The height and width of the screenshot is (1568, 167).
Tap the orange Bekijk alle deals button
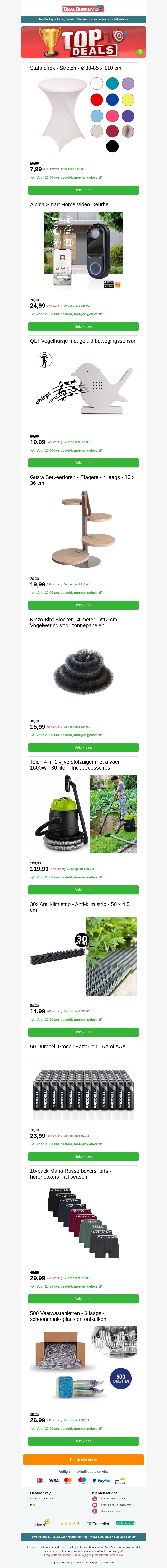(x=83, y=1459)
